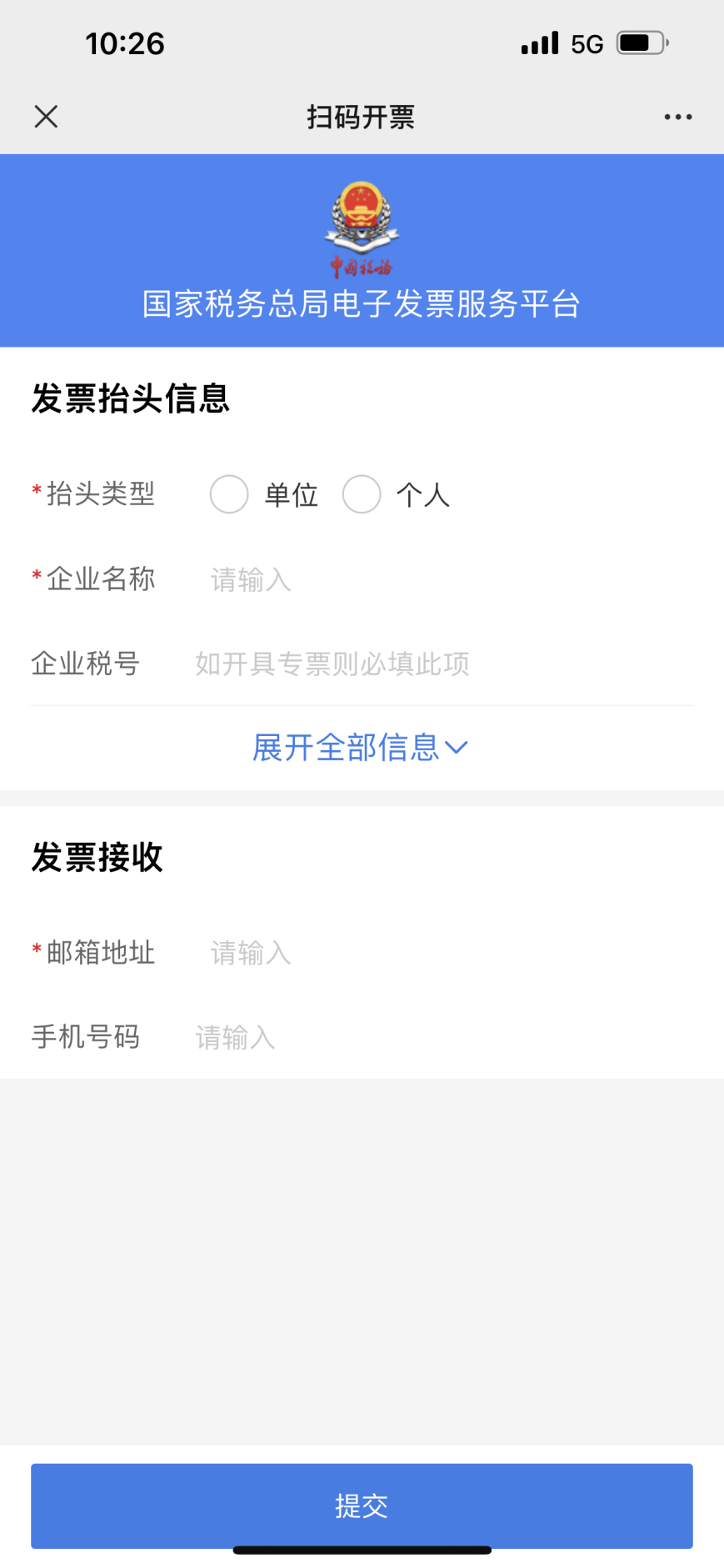724x1568 pixels.
Task: Open the three-dot more menu
Action: click(x=677, y=117)
